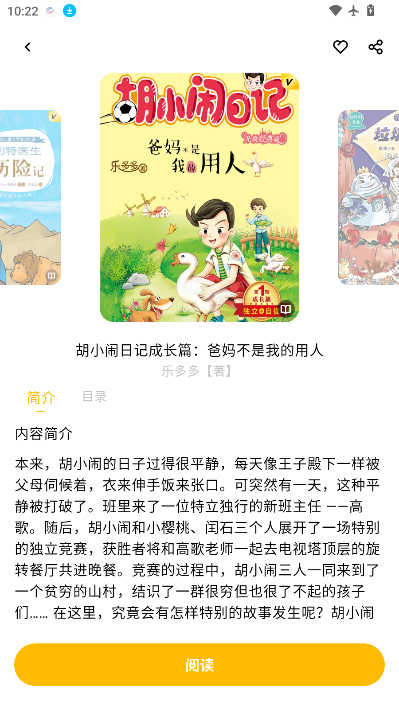The height and width of the screenshot is (709, 399).
Task: Tap the yellow 阅读 button
Action: point(200,665)
